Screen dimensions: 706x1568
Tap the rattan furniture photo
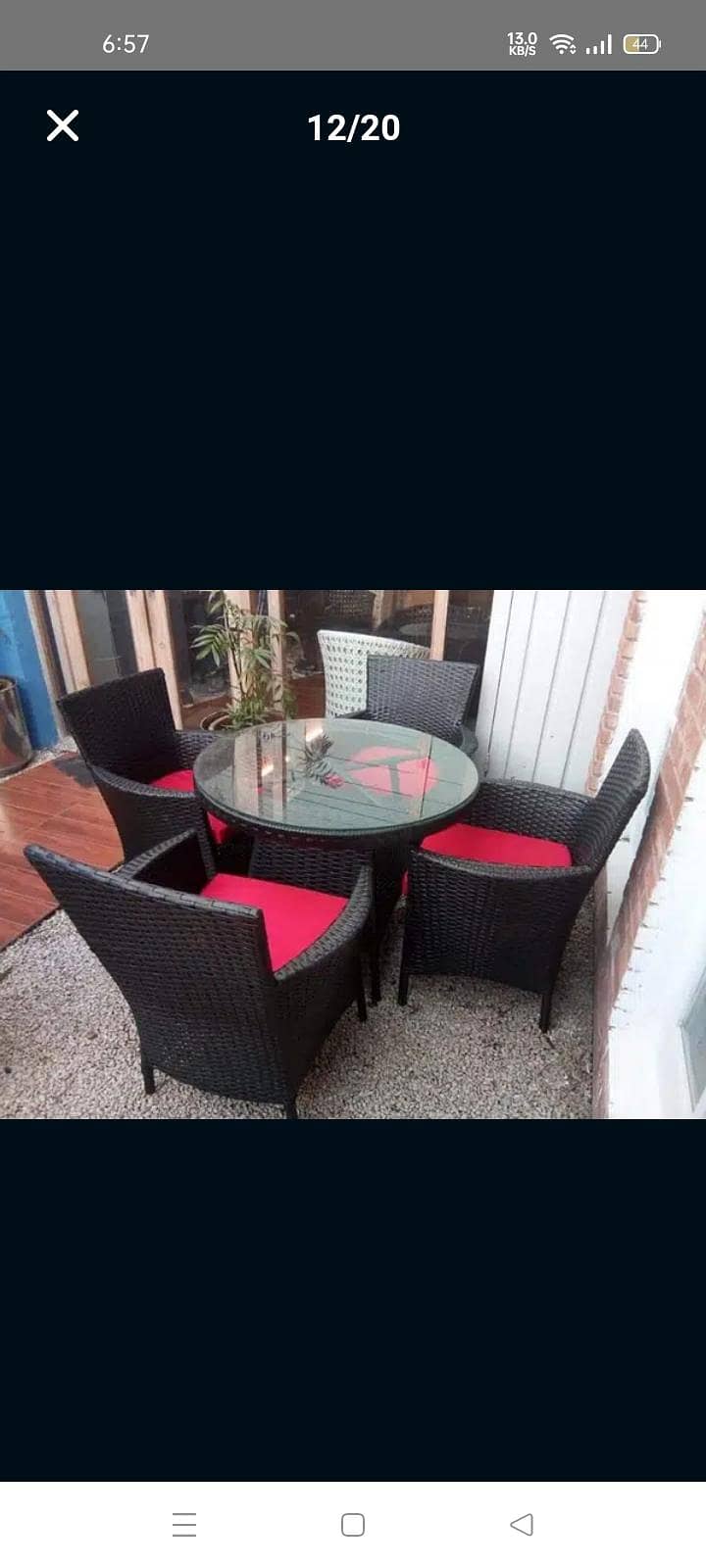pyautogui.click(x=353, y=854)
